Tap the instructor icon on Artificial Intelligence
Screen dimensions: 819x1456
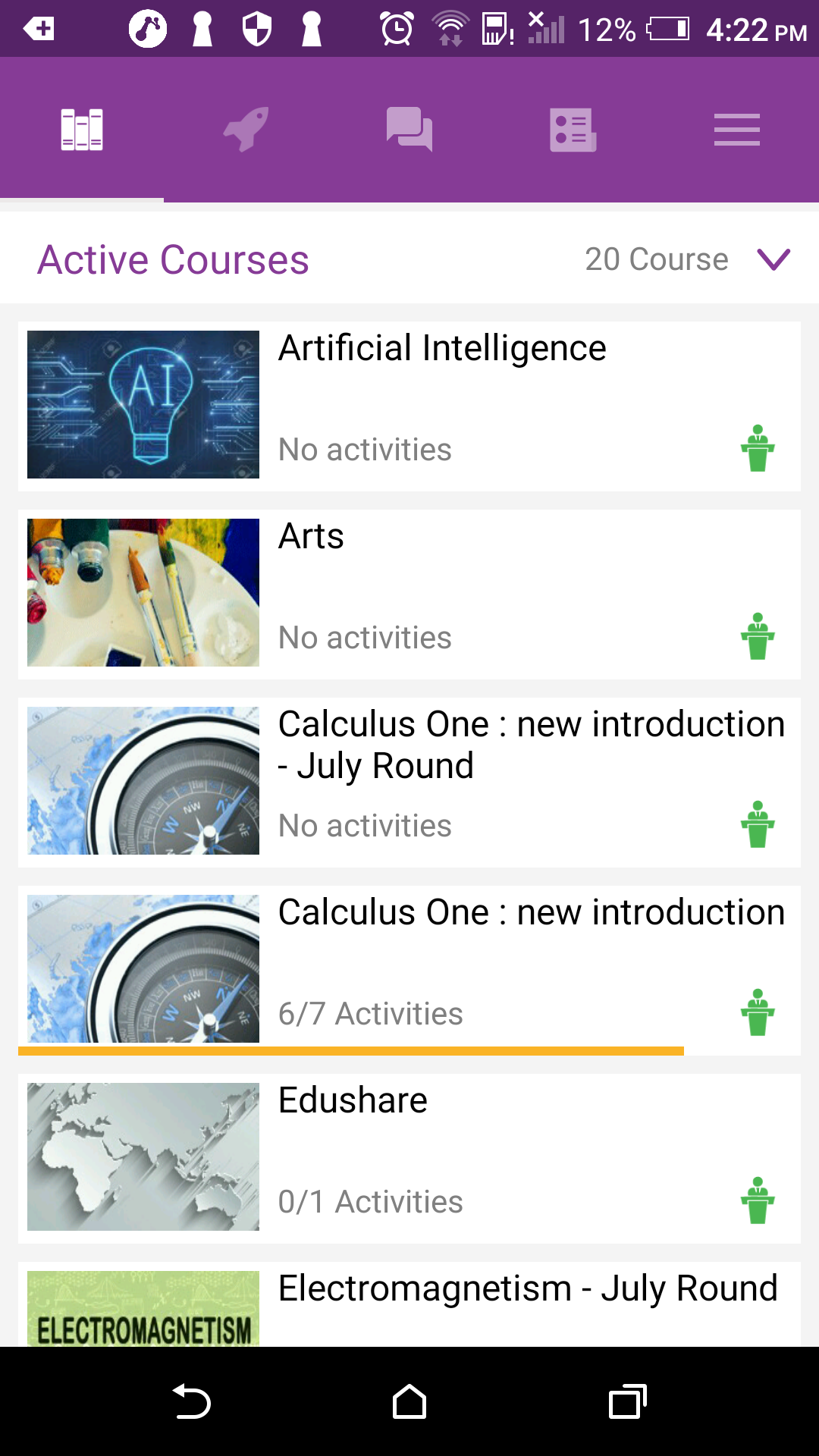click(x=758, y=449)
